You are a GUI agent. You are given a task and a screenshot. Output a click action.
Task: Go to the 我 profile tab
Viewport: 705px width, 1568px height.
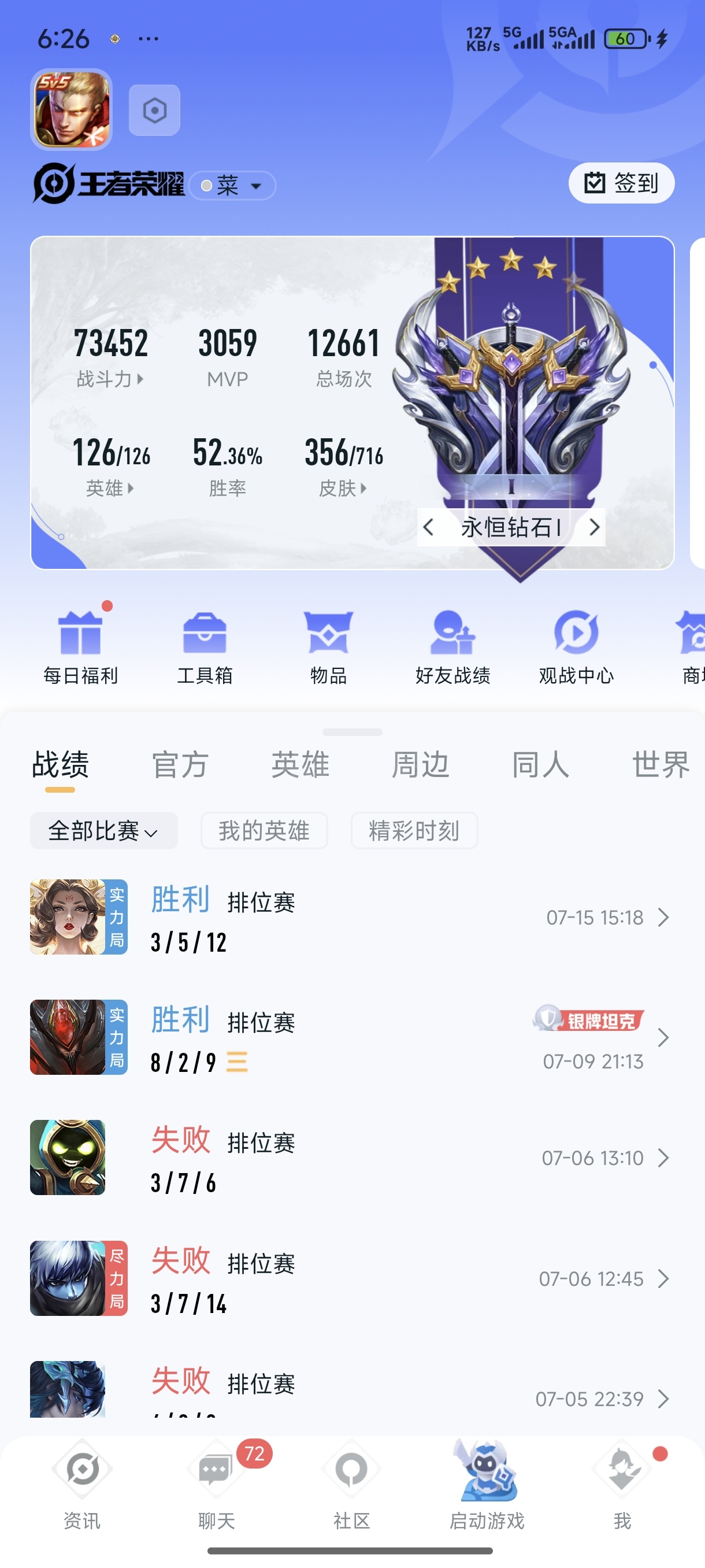coord(622,1484)
